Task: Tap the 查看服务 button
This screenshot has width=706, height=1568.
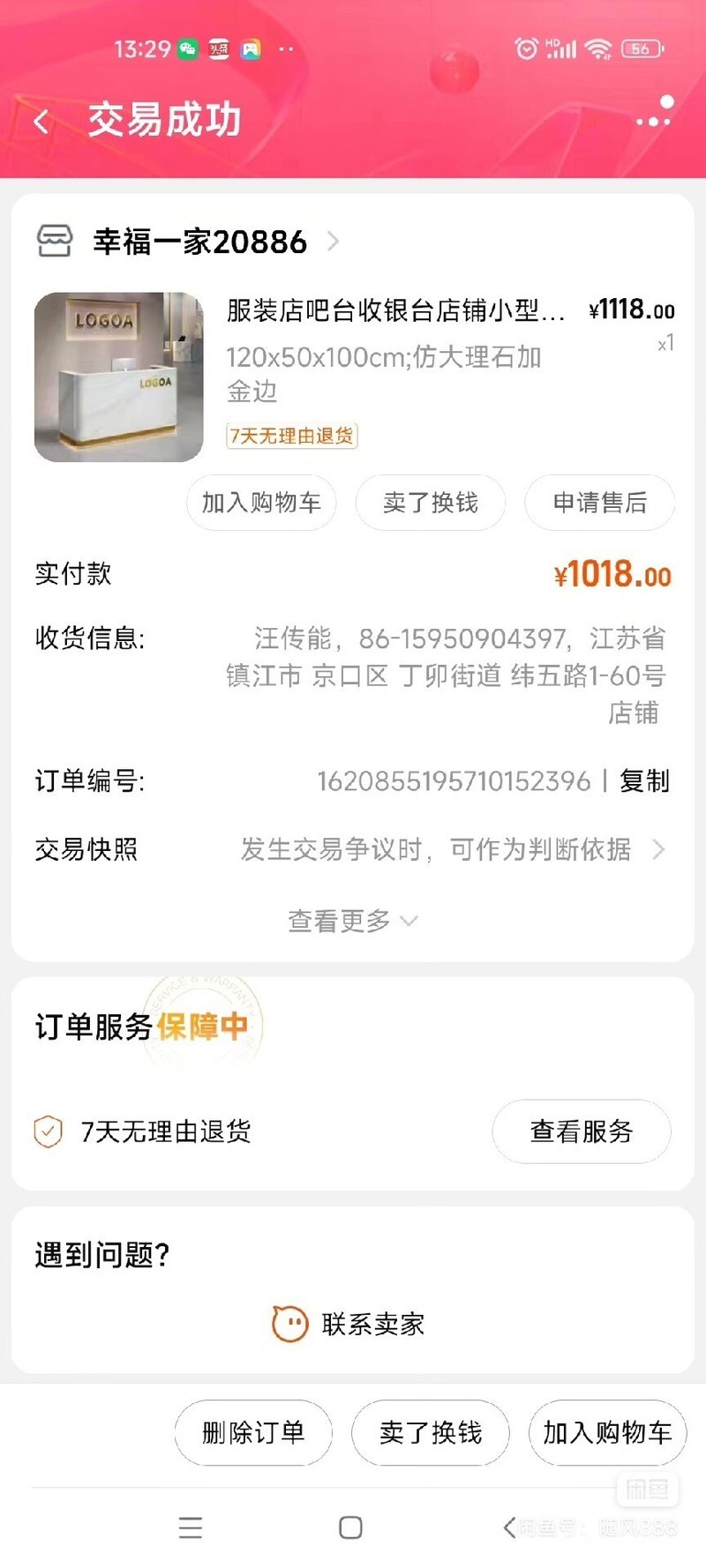Action: coord(582,1131)
